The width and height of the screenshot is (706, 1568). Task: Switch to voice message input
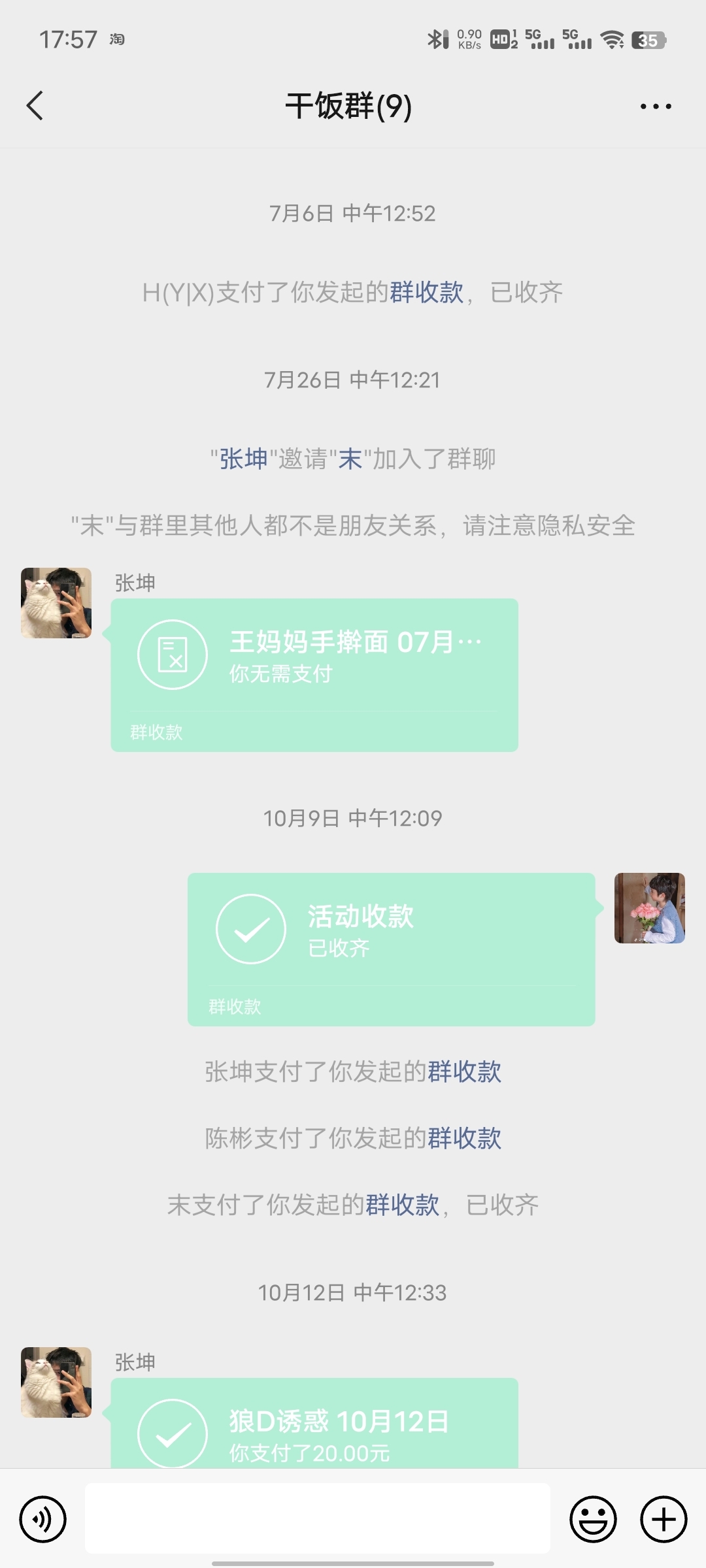point(43,1519)
